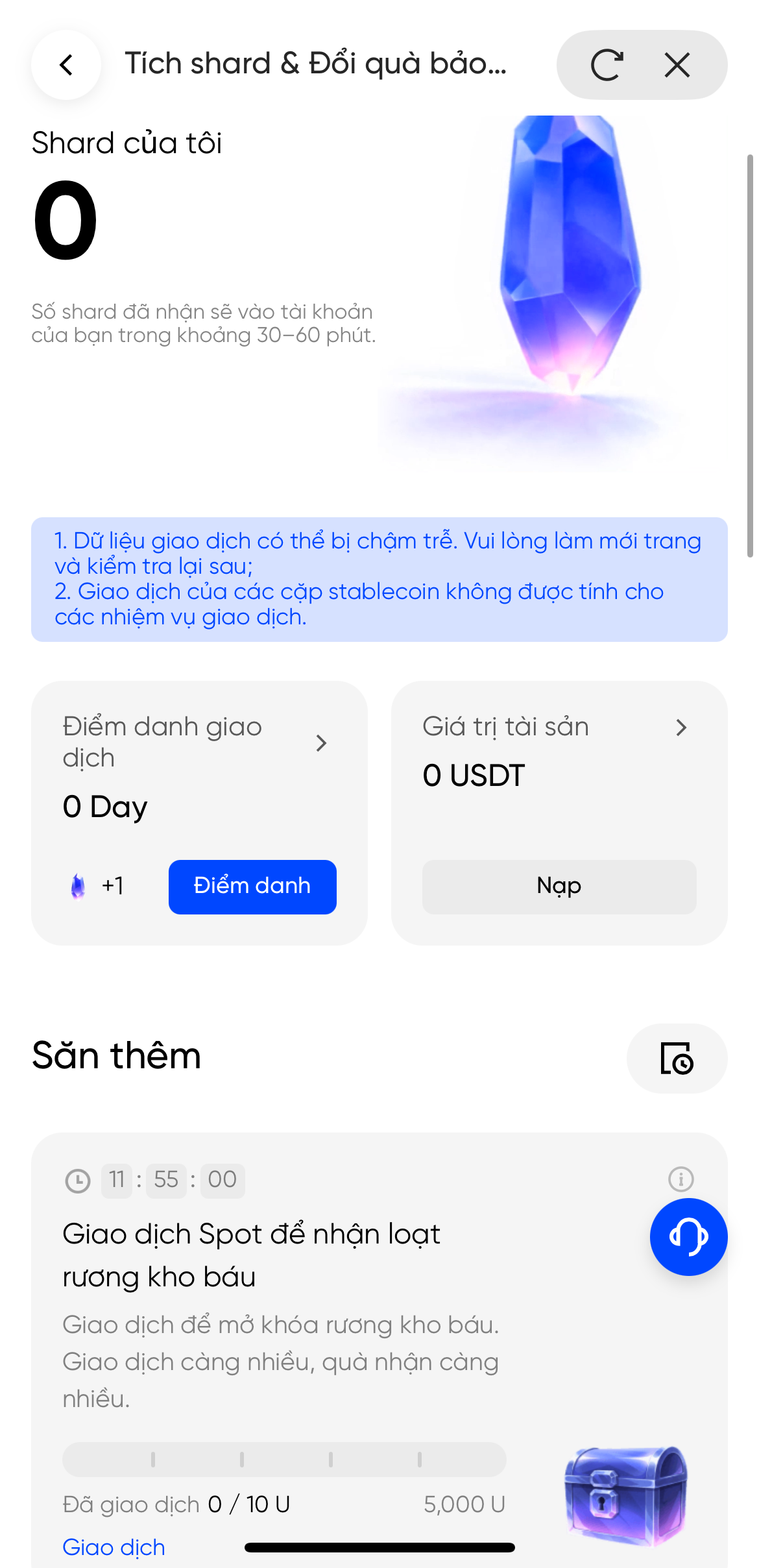This screenshot has width=759, height=1568.
Task: Open customer support headset button
Action: click(x=688, y=1237)
